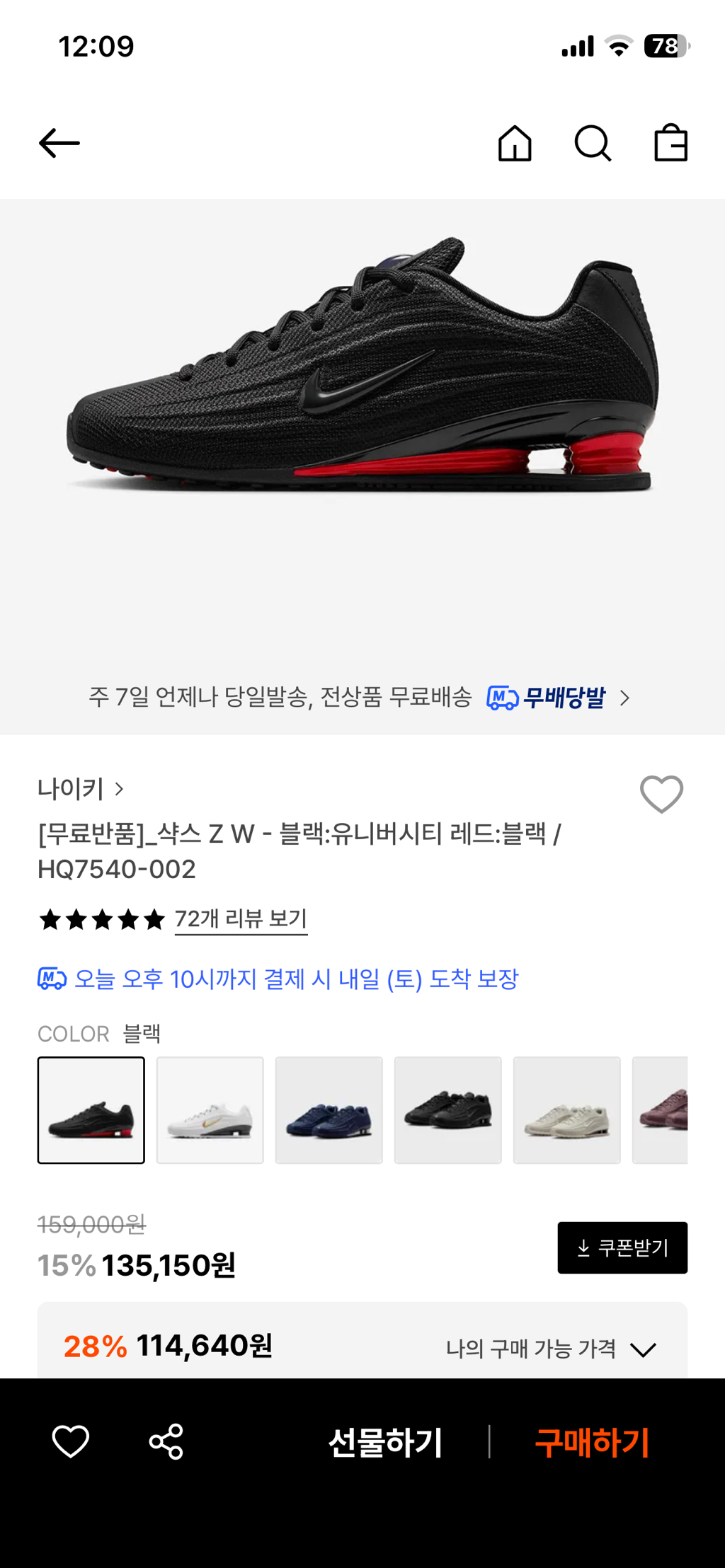The width and height of the screenshot is (725, 1568).
Task: Tap 선물하기 to send as gift
Action: click(385, 1443)
